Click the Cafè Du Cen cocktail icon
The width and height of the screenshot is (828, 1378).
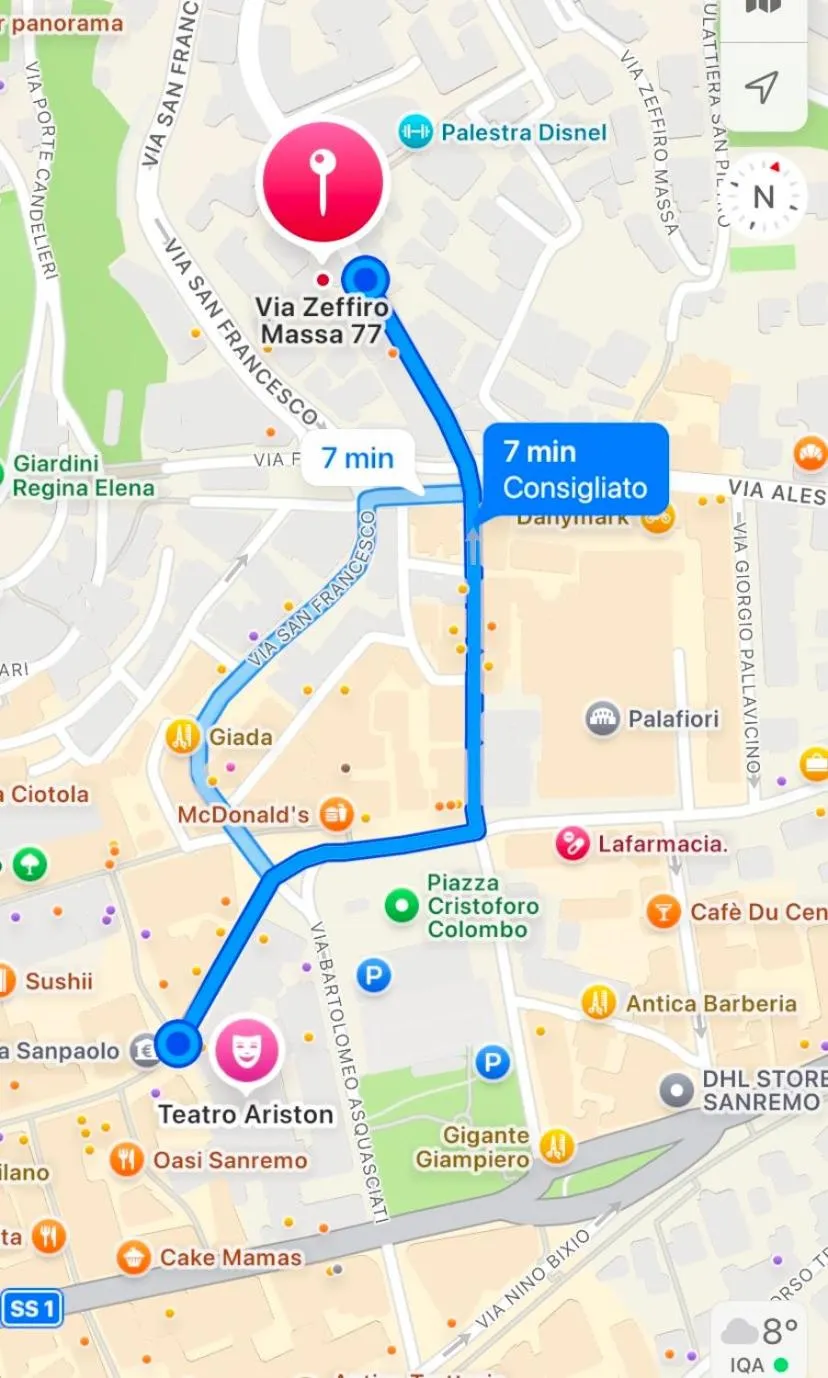pyautogui.click(x=661, y=911)
